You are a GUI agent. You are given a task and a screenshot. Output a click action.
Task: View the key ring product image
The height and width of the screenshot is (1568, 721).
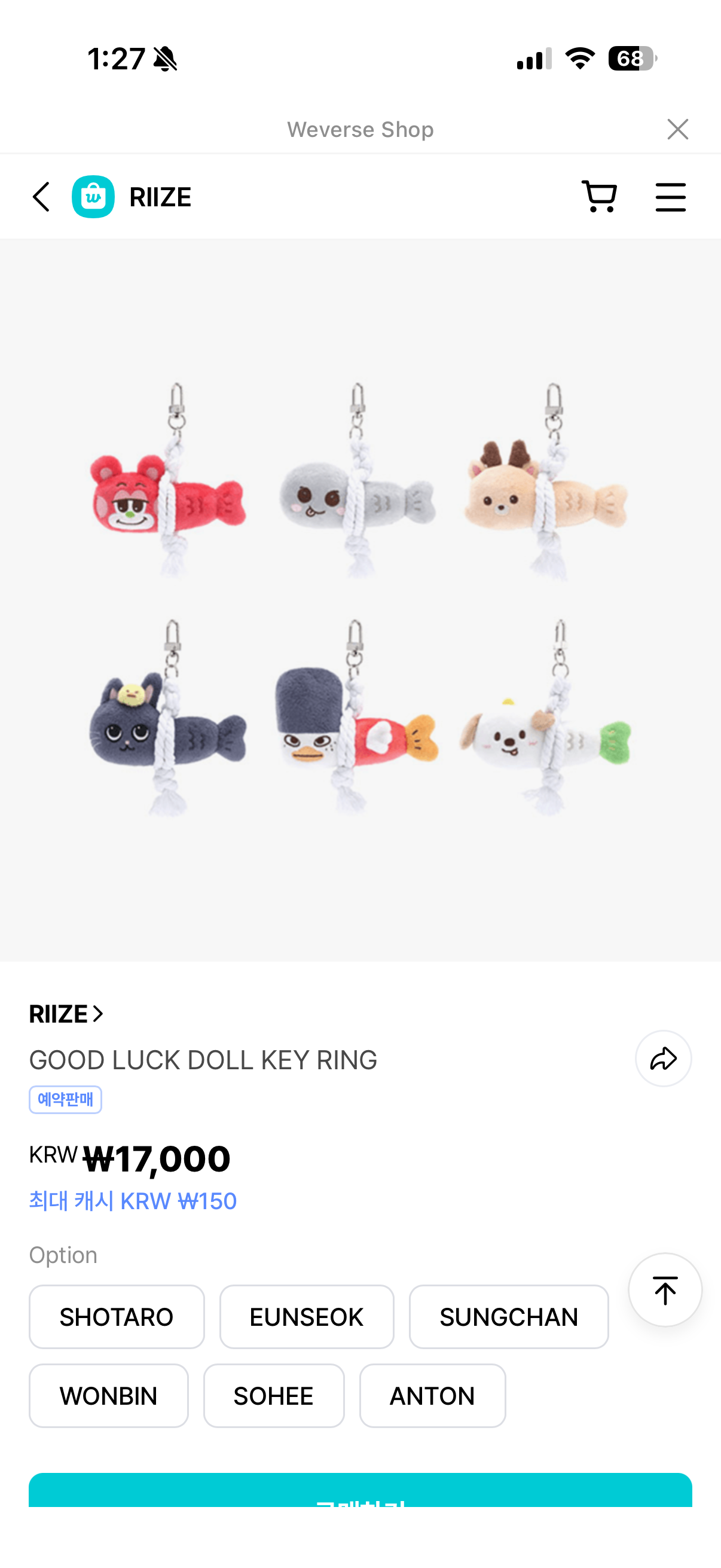[x=360, y=600]
